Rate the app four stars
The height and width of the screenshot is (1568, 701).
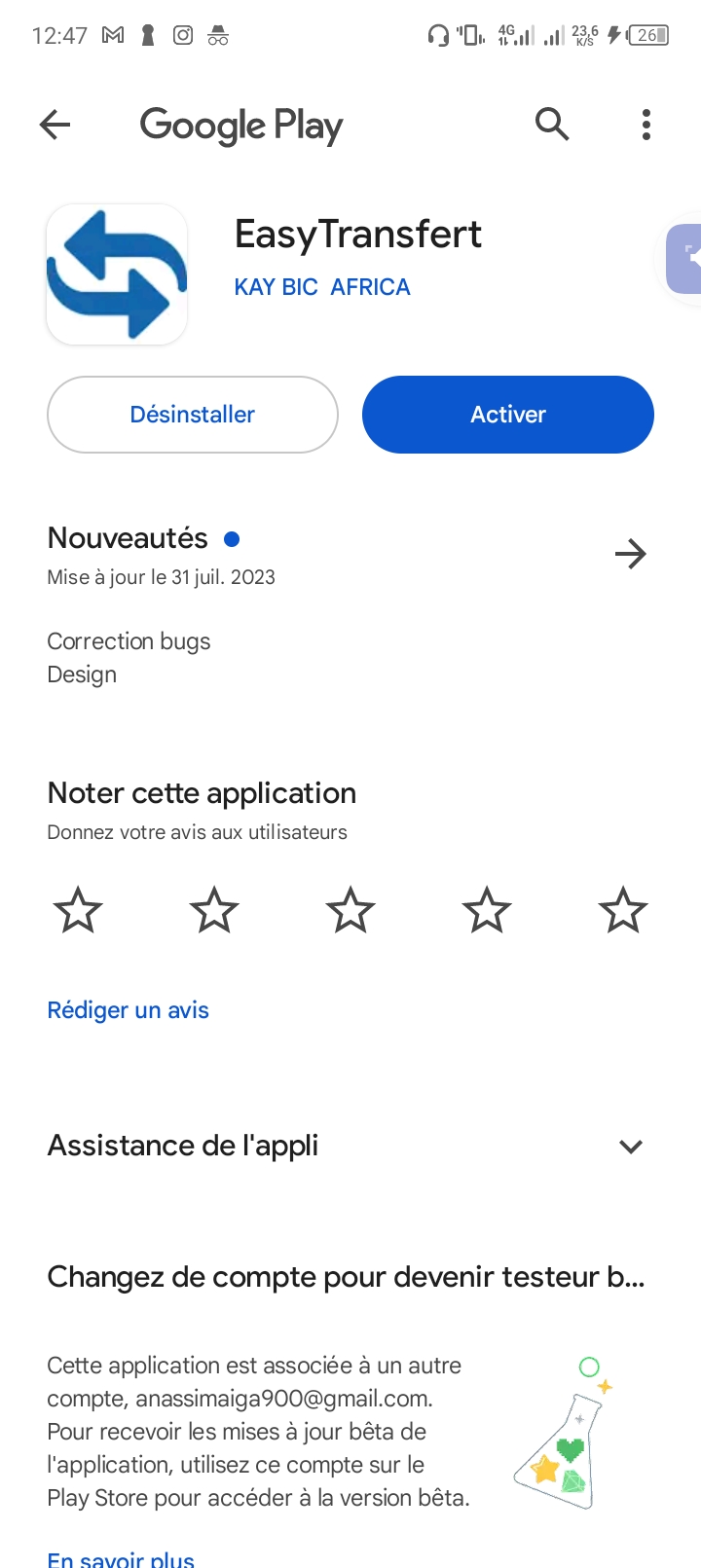click(x=487, y=911)
